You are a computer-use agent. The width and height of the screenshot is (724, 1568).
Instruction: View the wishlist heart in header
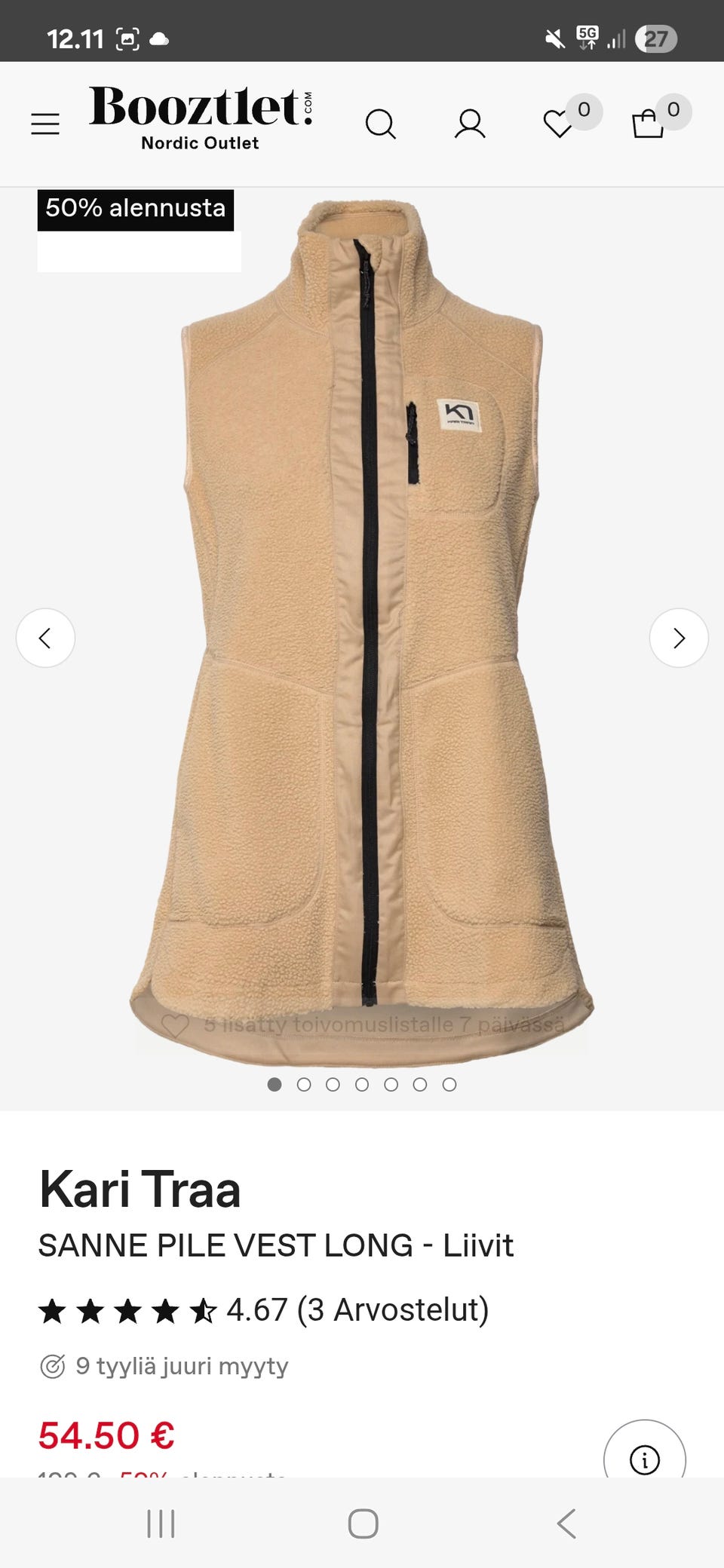[x=559, y=124]
